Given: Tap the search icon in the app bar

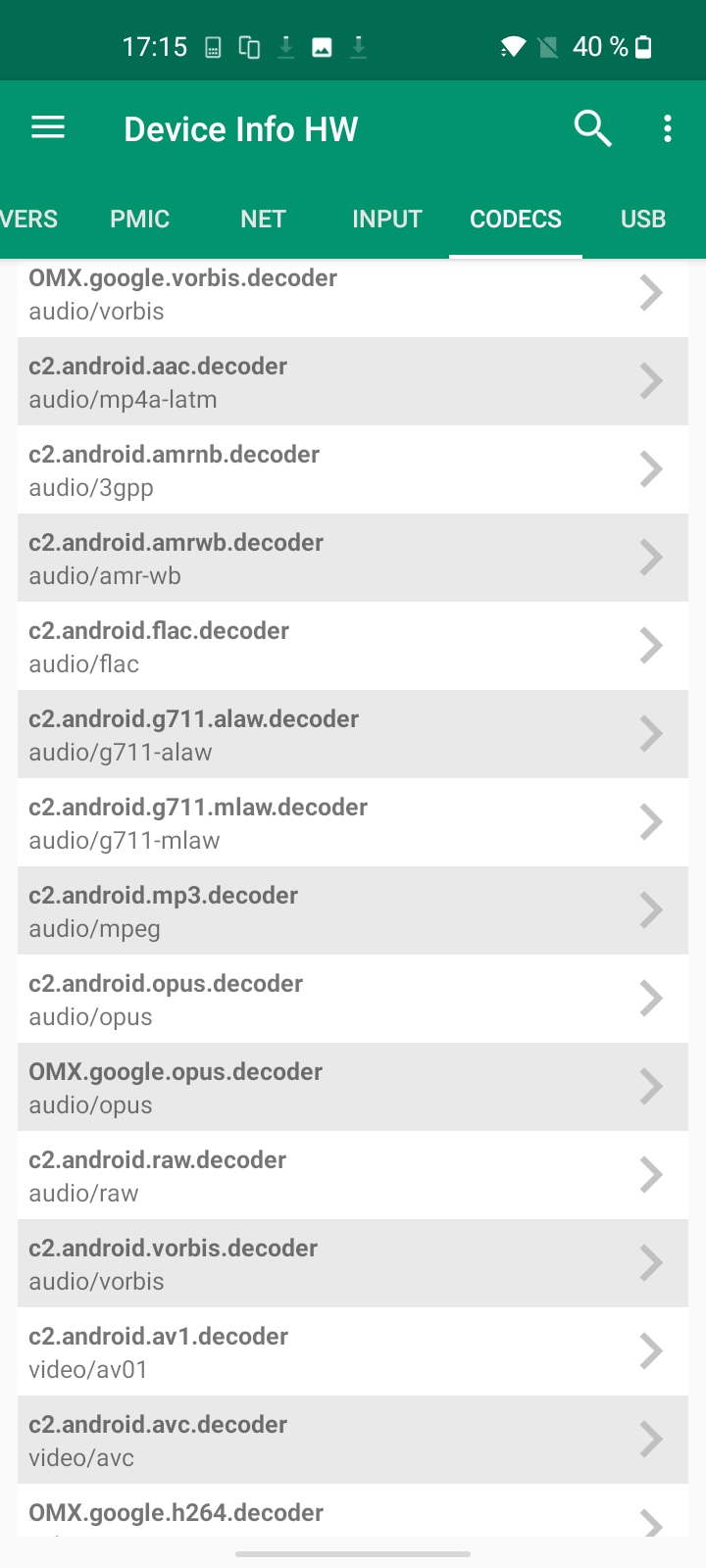Looking at the screenshot, I should click(592, 128).
